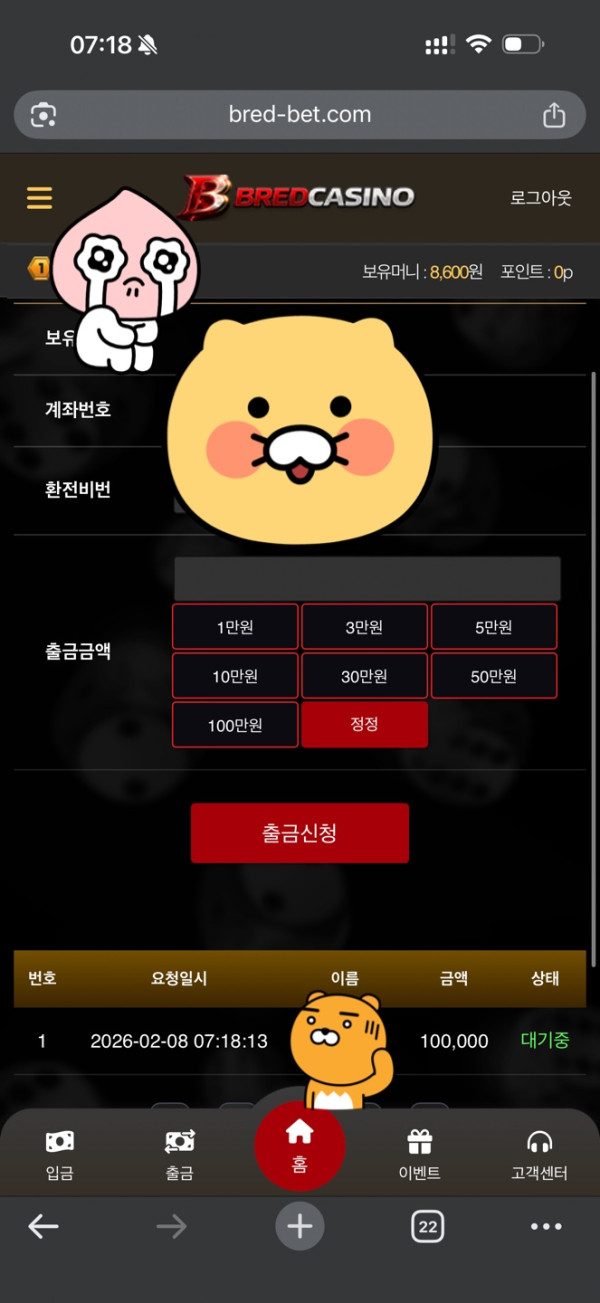Select the 1만원 amount button
Viewport: 600px width, 1303px height.
click(235, 627)
